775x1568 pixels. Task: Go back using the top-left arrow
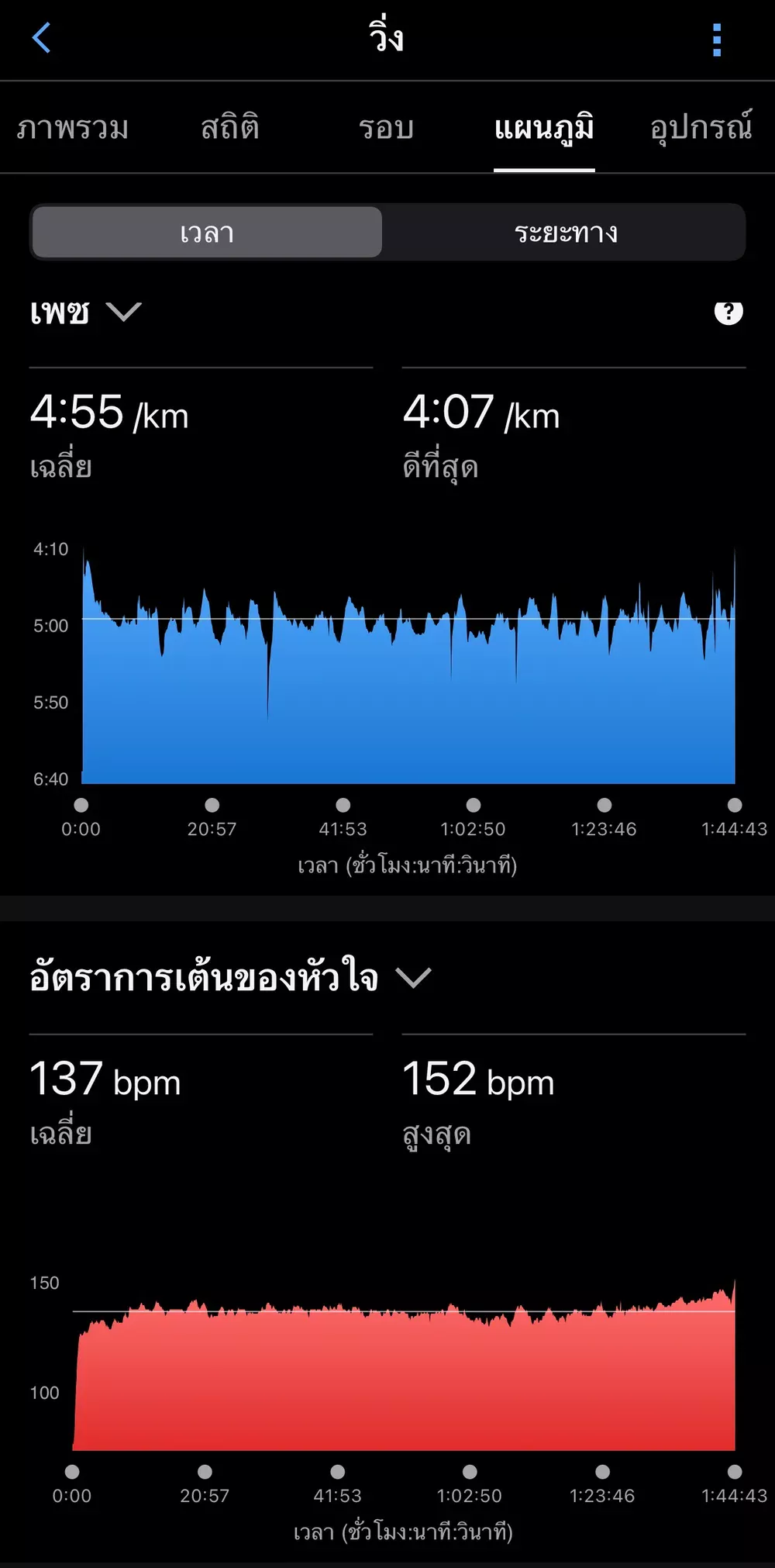[42, 38]
